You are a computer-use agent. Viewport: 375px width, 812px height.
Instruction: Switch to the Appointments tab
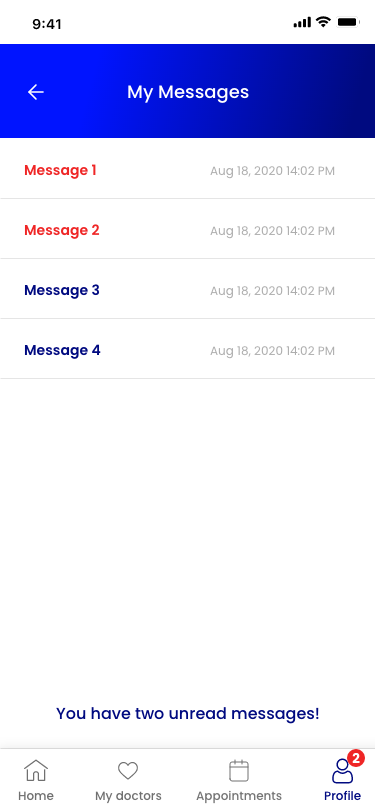[x=239, y=780]
